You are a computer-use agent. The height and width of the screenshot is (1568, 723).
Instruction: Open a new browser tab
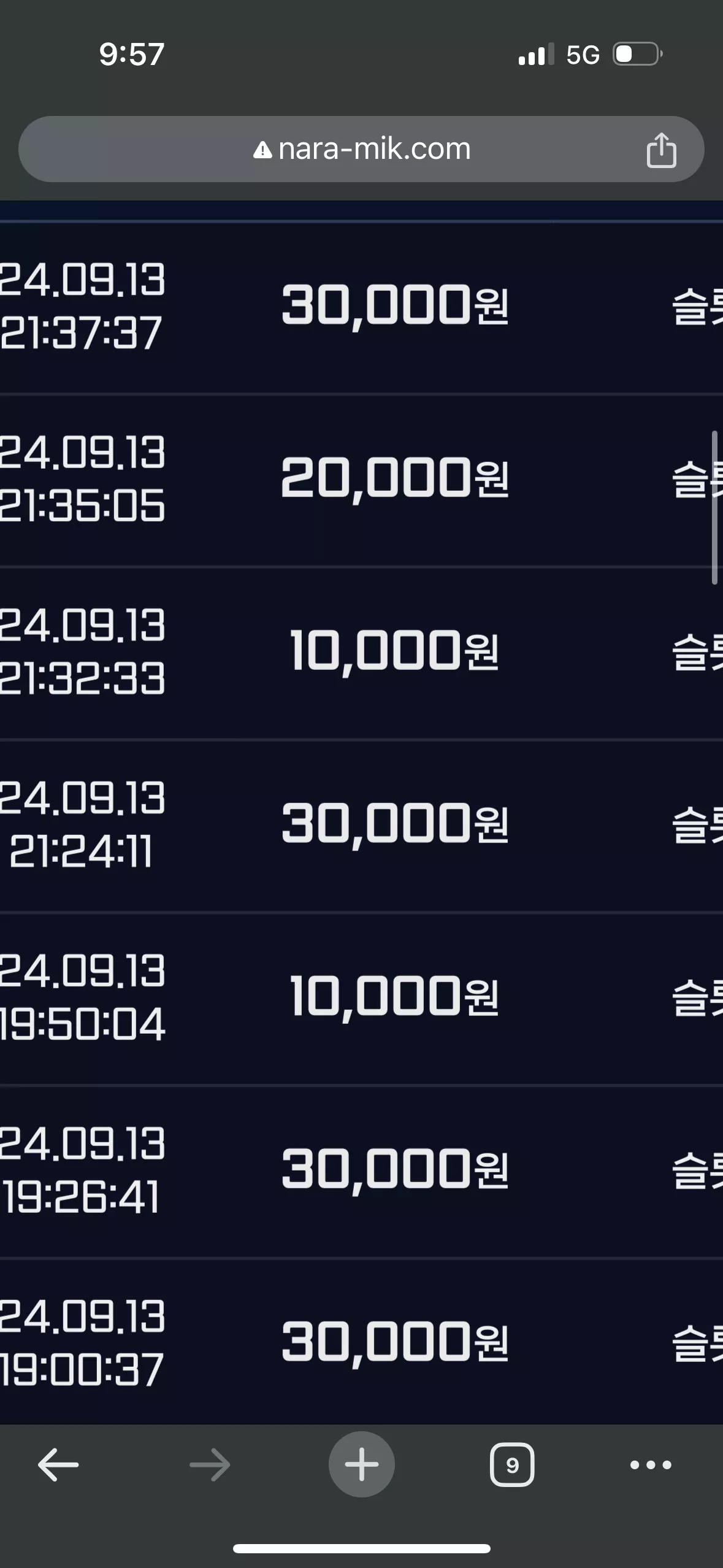362,1464
